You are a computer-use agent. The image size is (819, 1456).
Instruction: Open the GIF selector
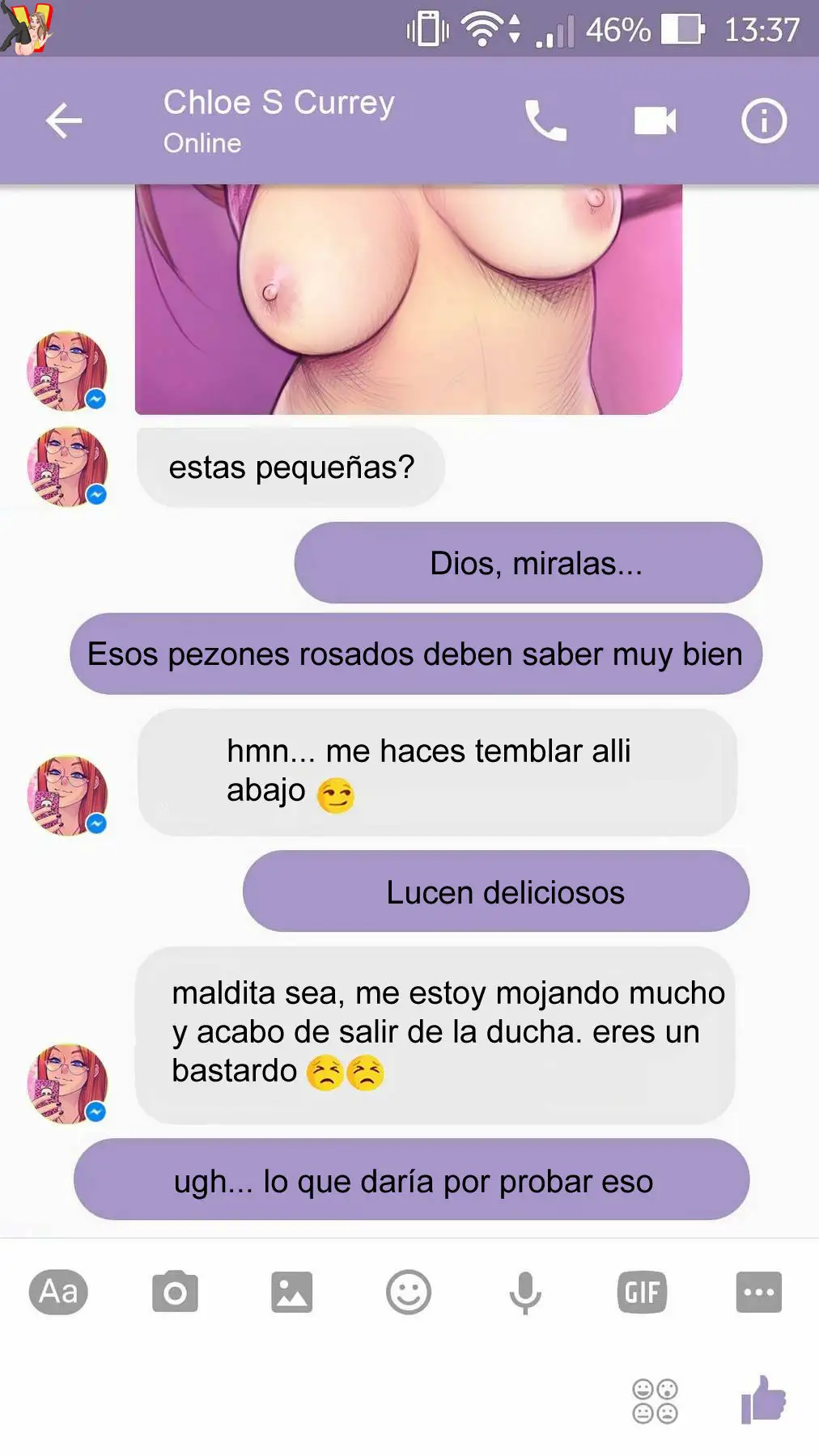[642, 1292]
